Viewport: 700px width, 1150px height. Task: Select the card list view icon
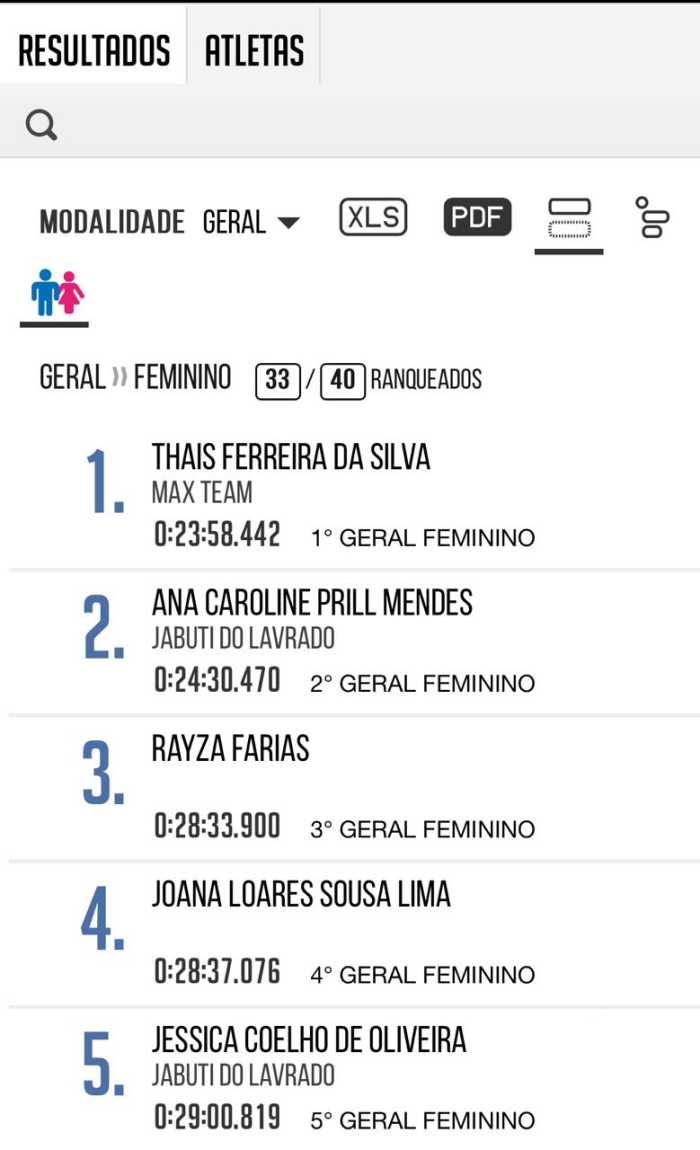(569, 218)
